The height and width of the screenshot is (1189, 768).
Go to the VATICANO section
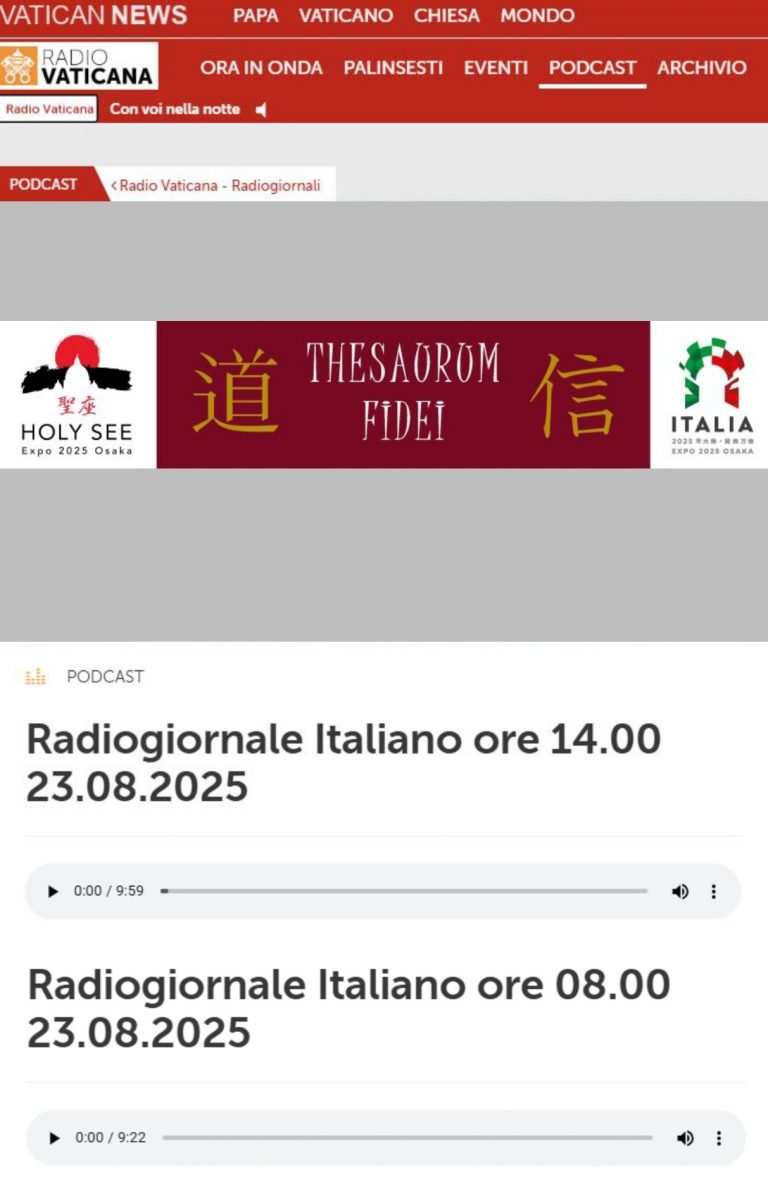coord(346,16)
